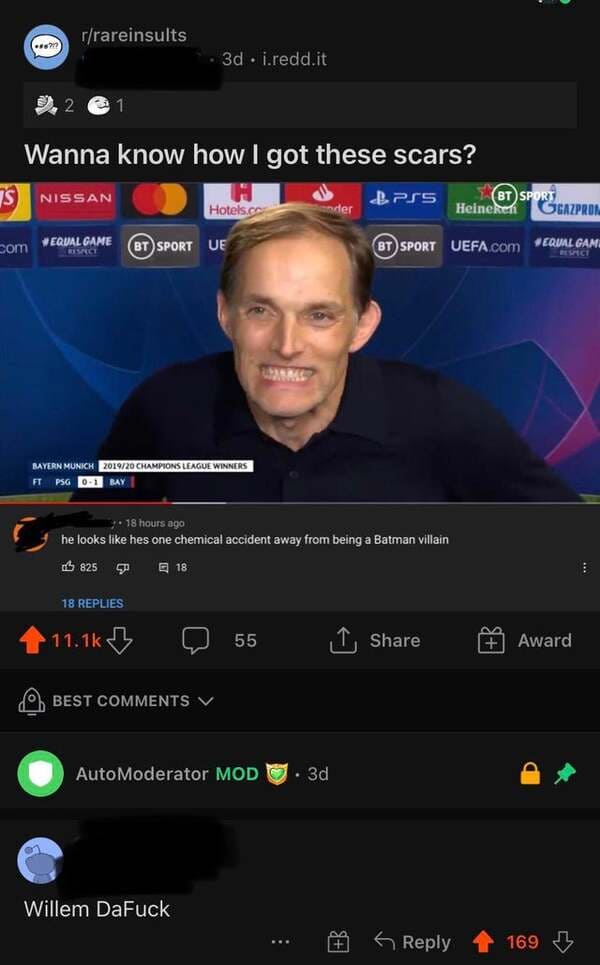
Task: Share this post
Action: point(375,641)
